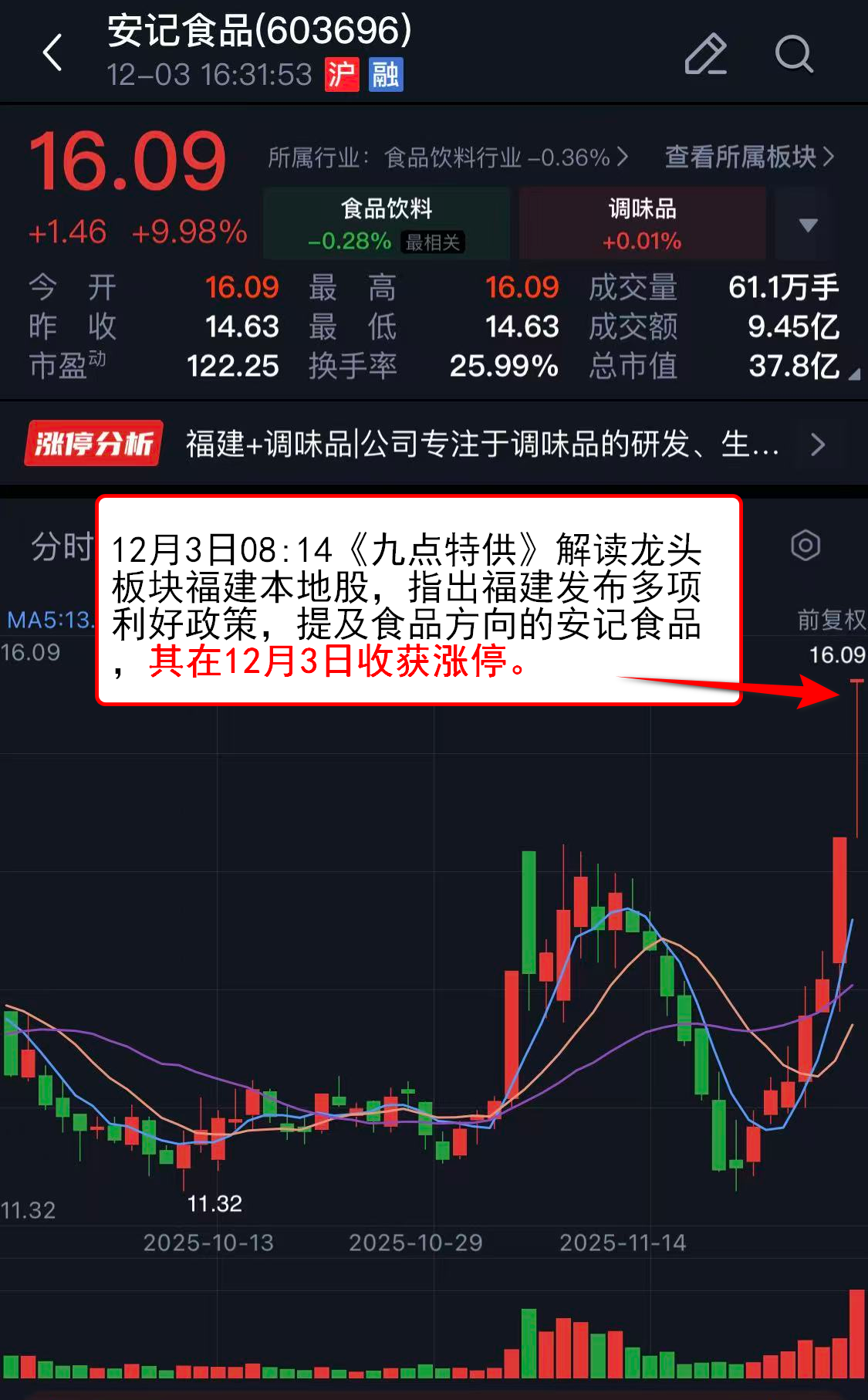The height and width of the screenshot is (1400, 868).
Task: Open the 食品饮料 sector chip
Action: 387,224
